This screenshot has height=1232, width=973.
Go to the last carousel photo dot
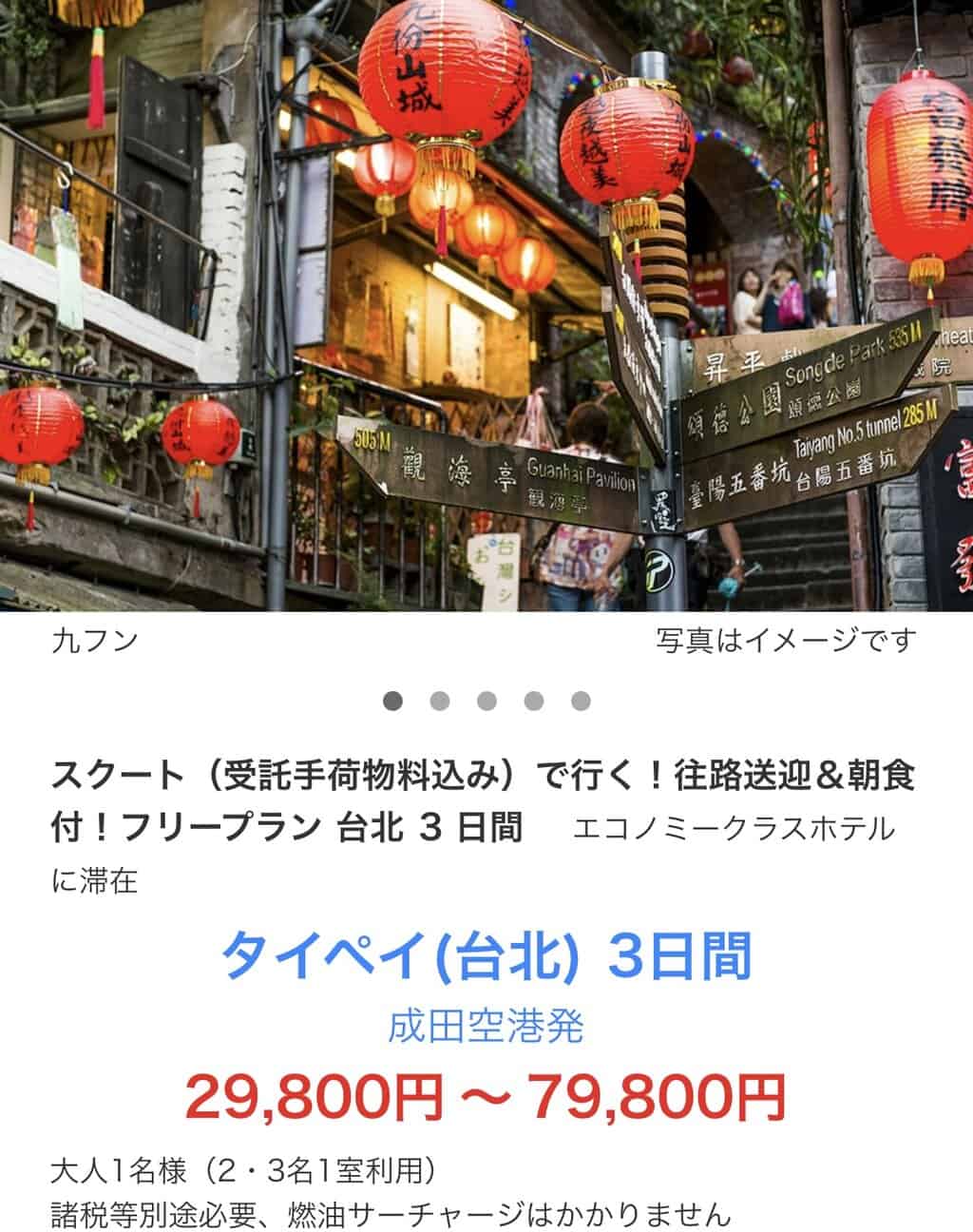click(581, 702)
